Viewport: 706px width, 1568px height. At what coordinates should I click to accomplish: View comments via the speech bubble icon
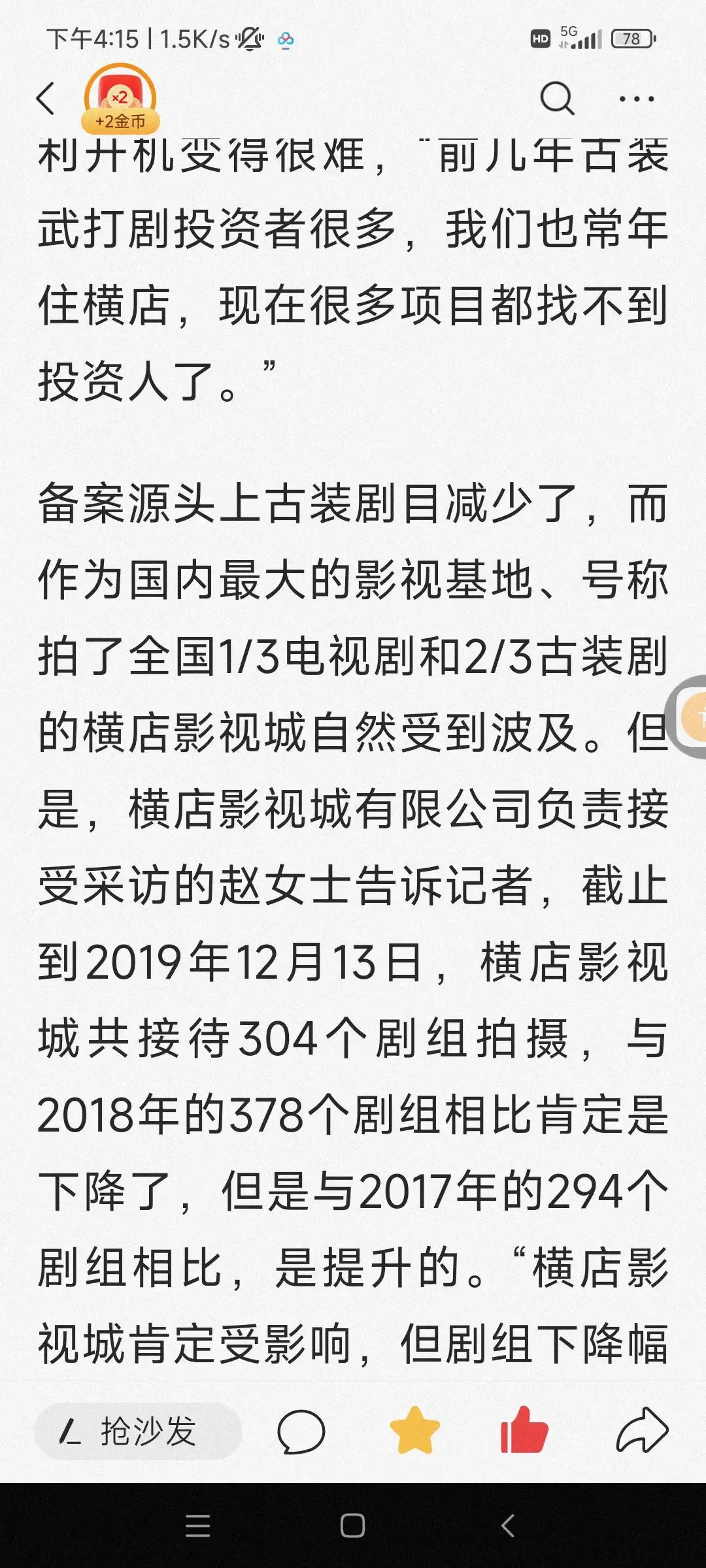point(301,1431)
